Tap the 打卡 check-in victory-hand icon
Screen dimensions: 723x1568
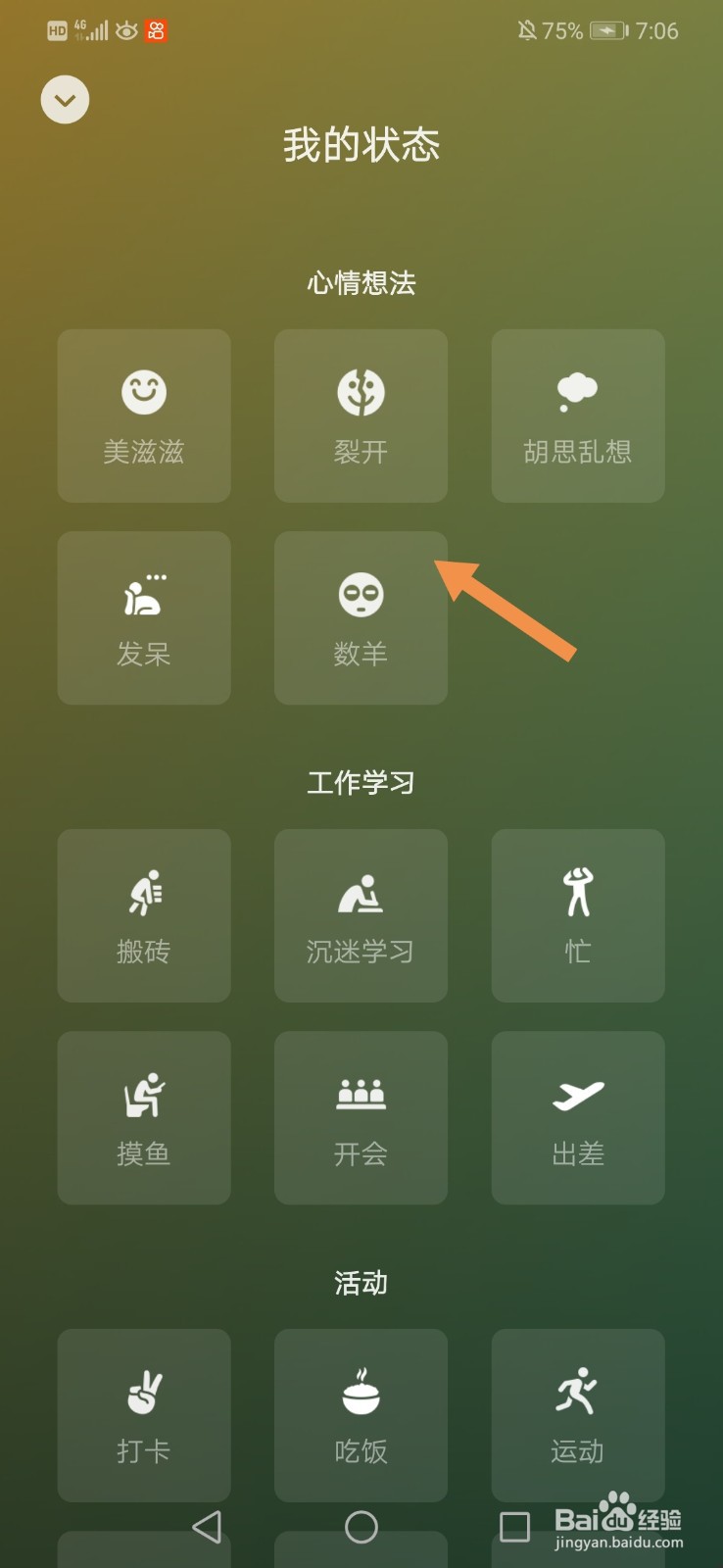coord(144,1415)
